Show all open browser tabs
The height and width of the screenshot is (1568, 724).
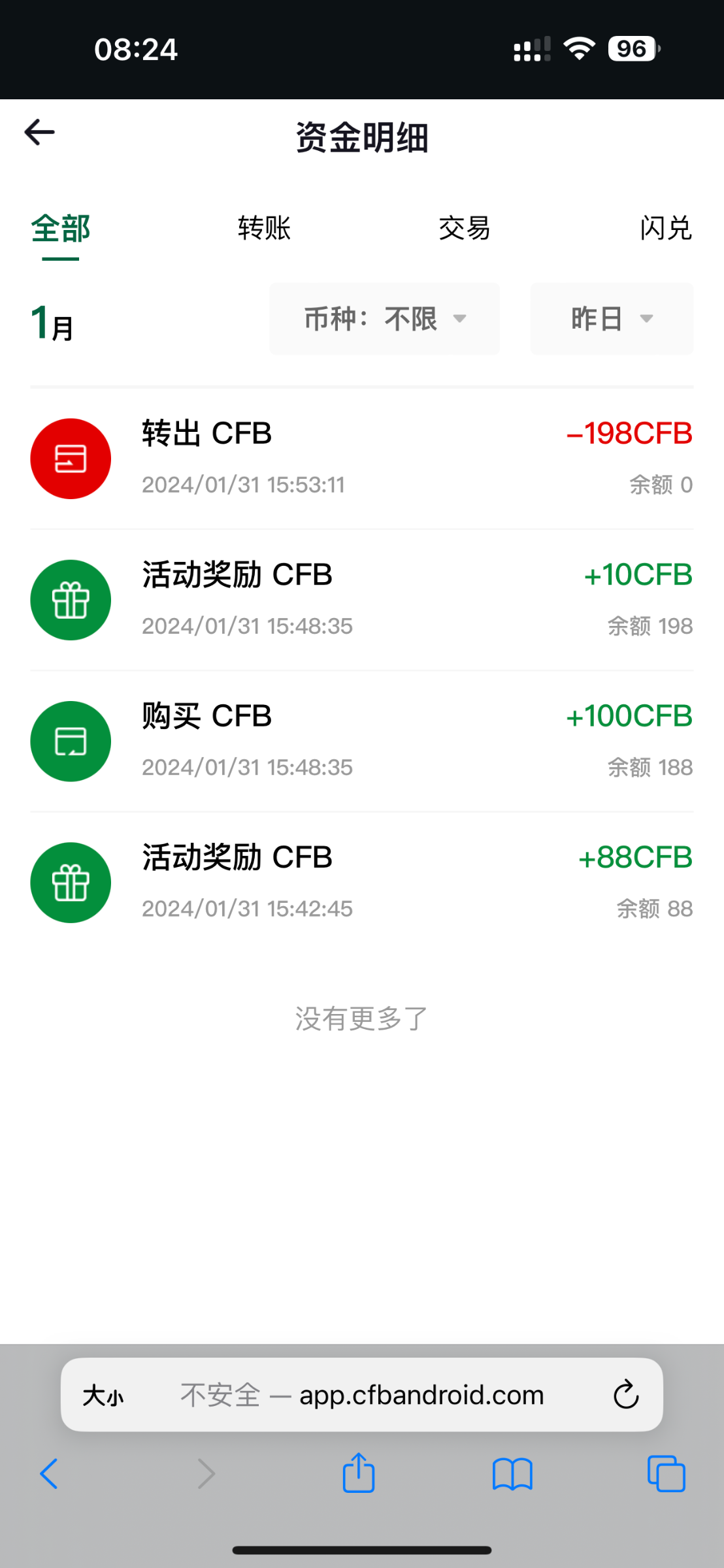[x=666, y=1474]
